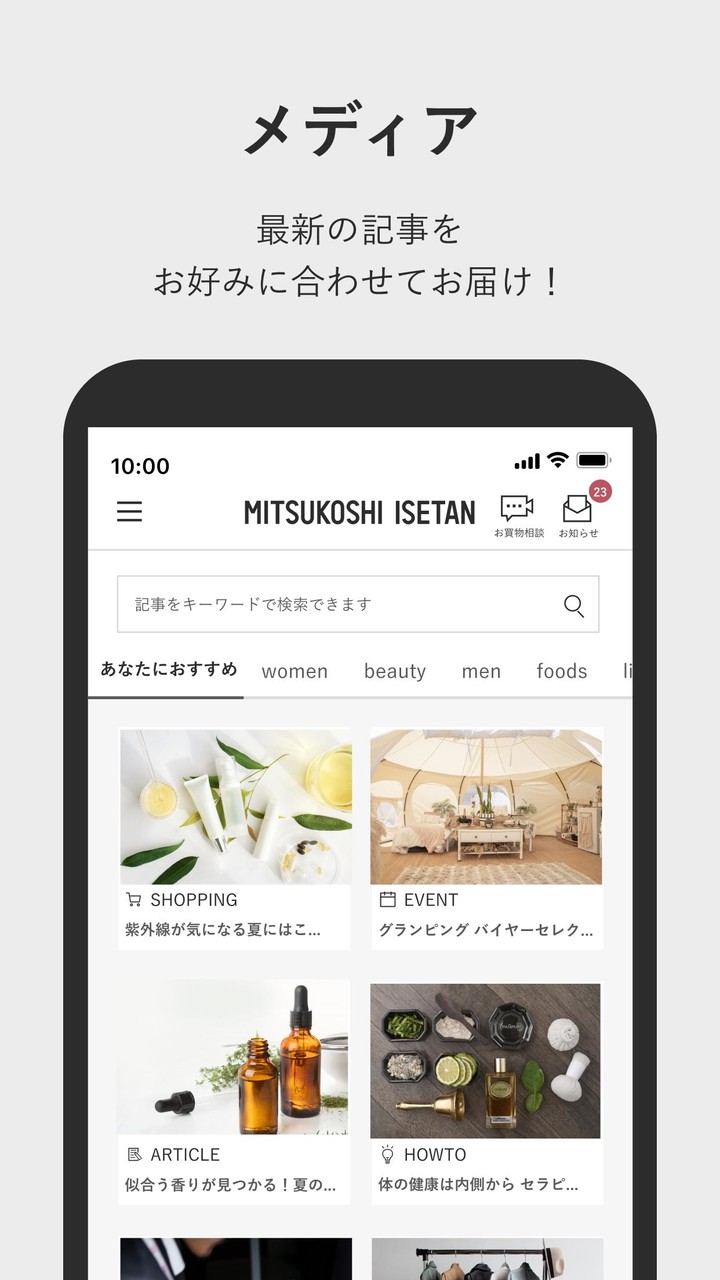This screenshot has width=720, height=1280.
Task: Tap the glamping tent article thumbnail
Action: (x=487, y=805)
